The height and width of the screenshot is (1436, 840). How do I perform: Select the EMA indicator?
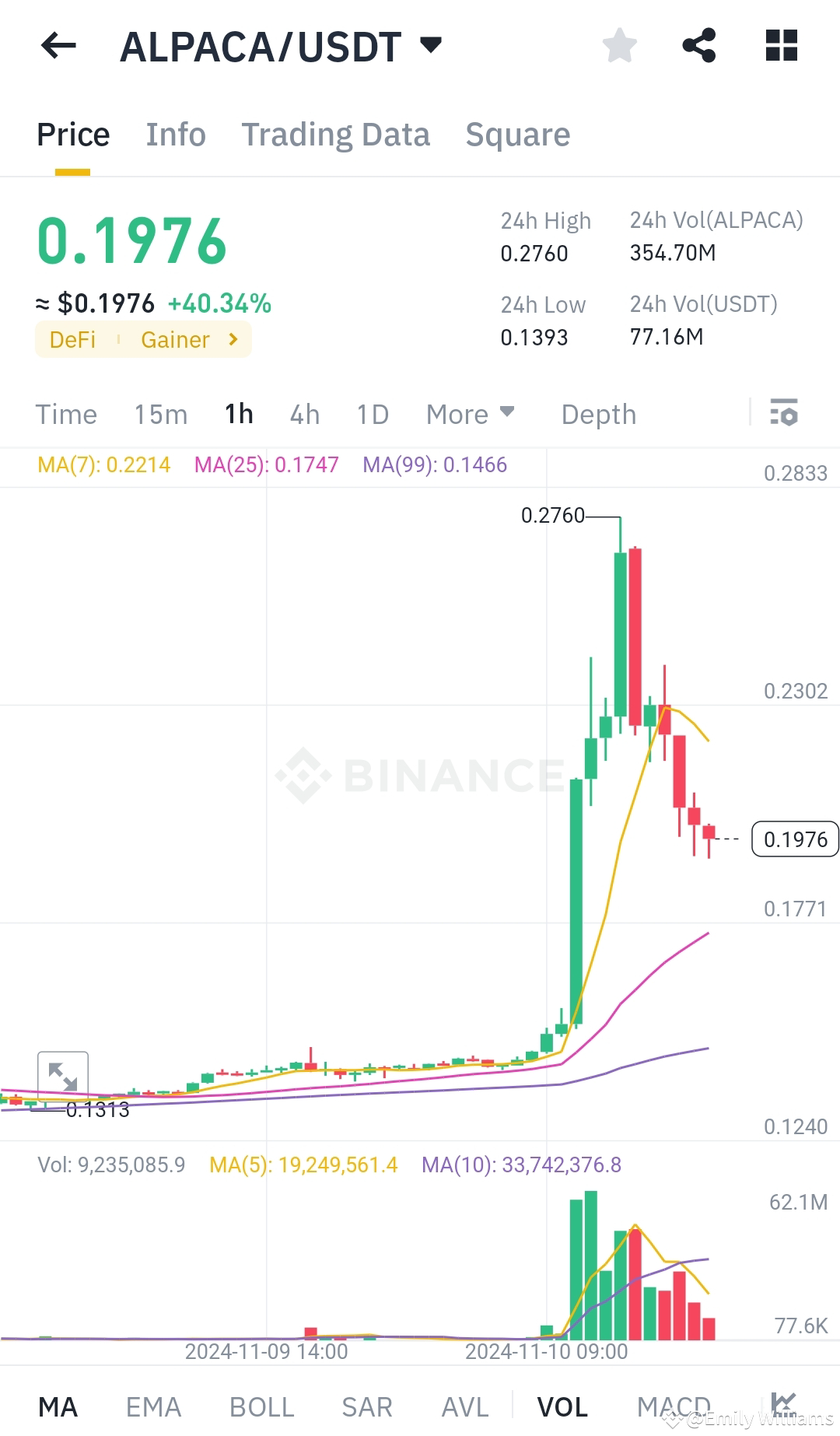click(x=152, y=1406)
